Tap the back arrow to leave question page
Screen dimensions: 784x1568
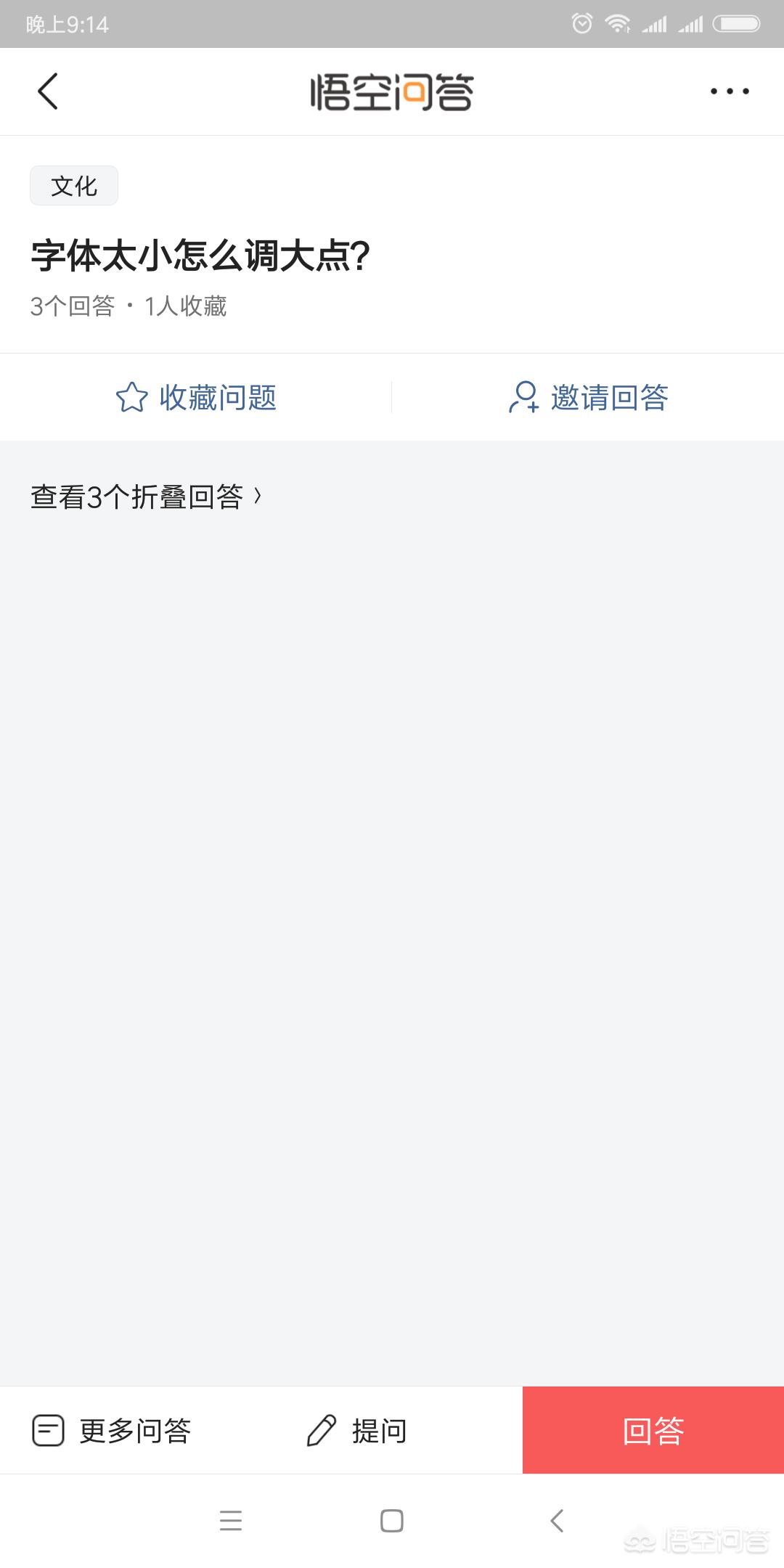[48, 91]
